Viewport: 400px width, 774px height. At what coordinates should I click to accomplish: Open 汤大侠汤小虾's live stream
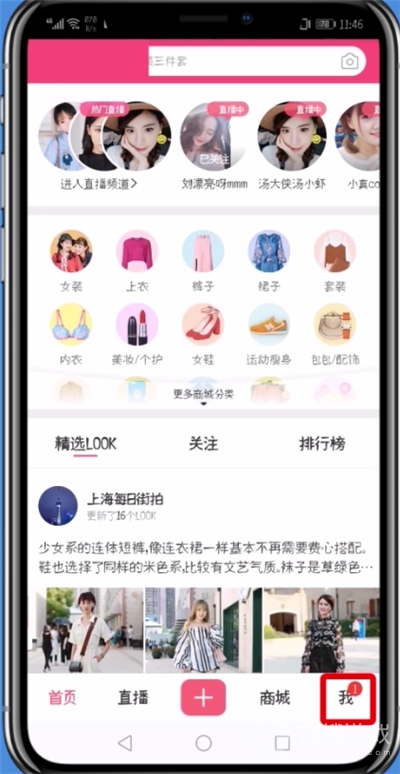point(292,136)
